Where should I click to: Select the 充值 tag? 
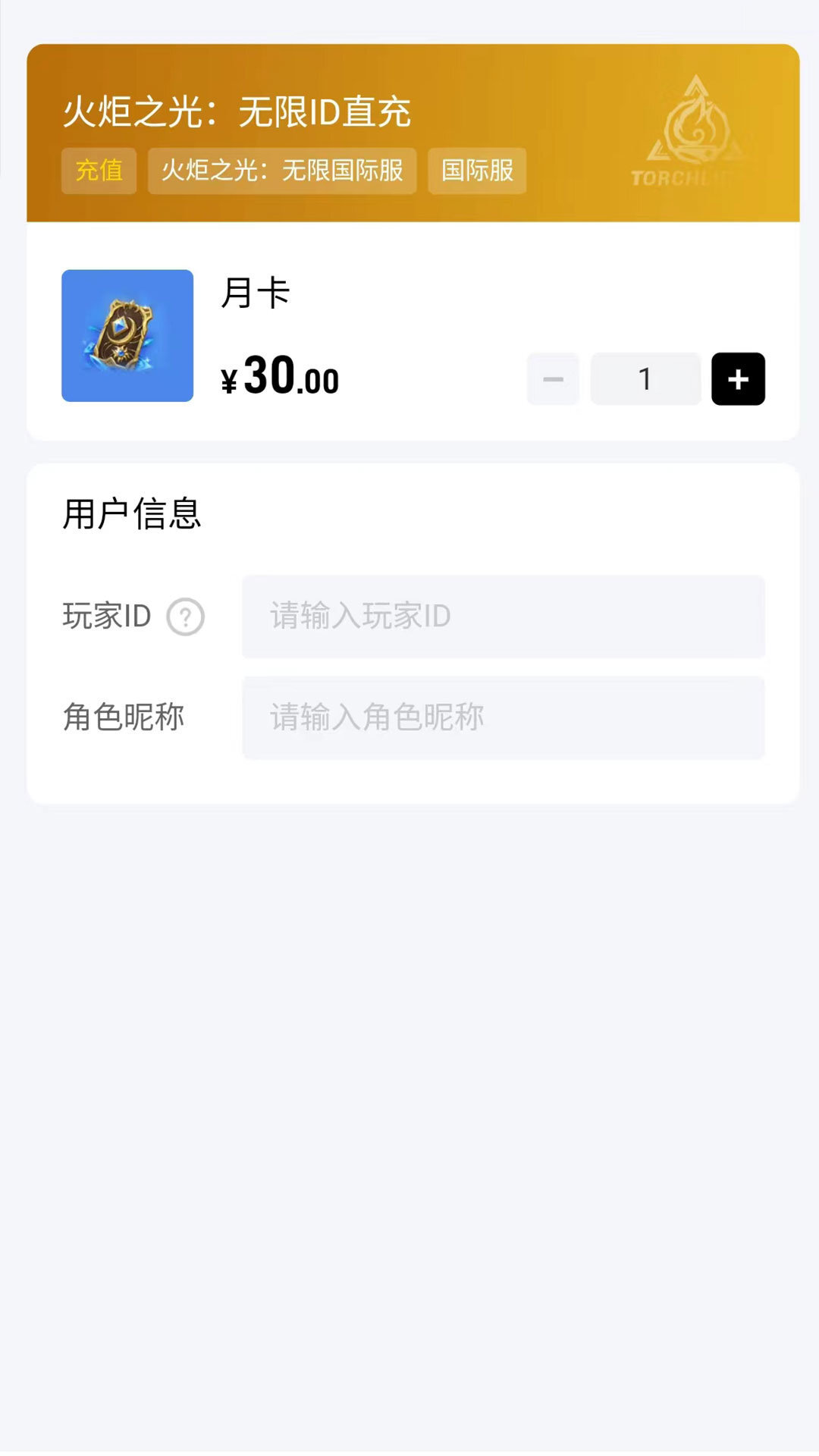click(x=99, y=172)
